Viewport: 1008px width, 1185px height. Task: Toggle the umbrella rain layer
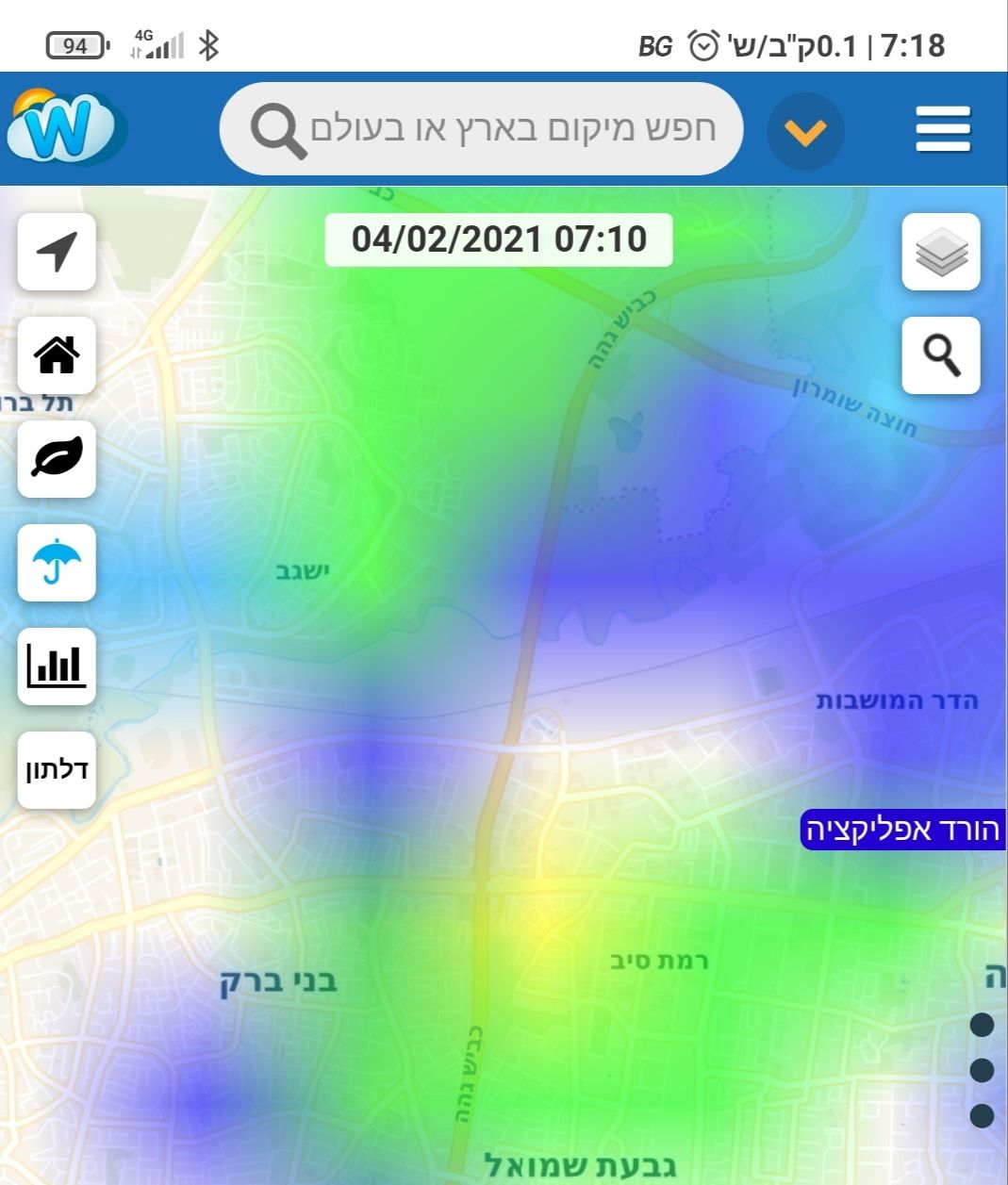(57, 563)
